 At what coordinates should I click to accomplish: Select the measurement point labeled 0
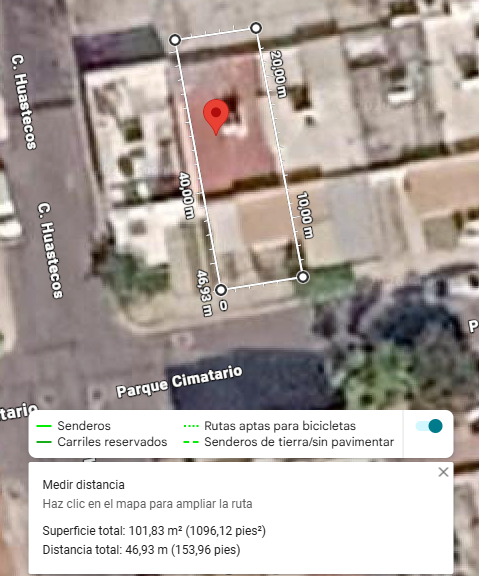tap(220, 290)
